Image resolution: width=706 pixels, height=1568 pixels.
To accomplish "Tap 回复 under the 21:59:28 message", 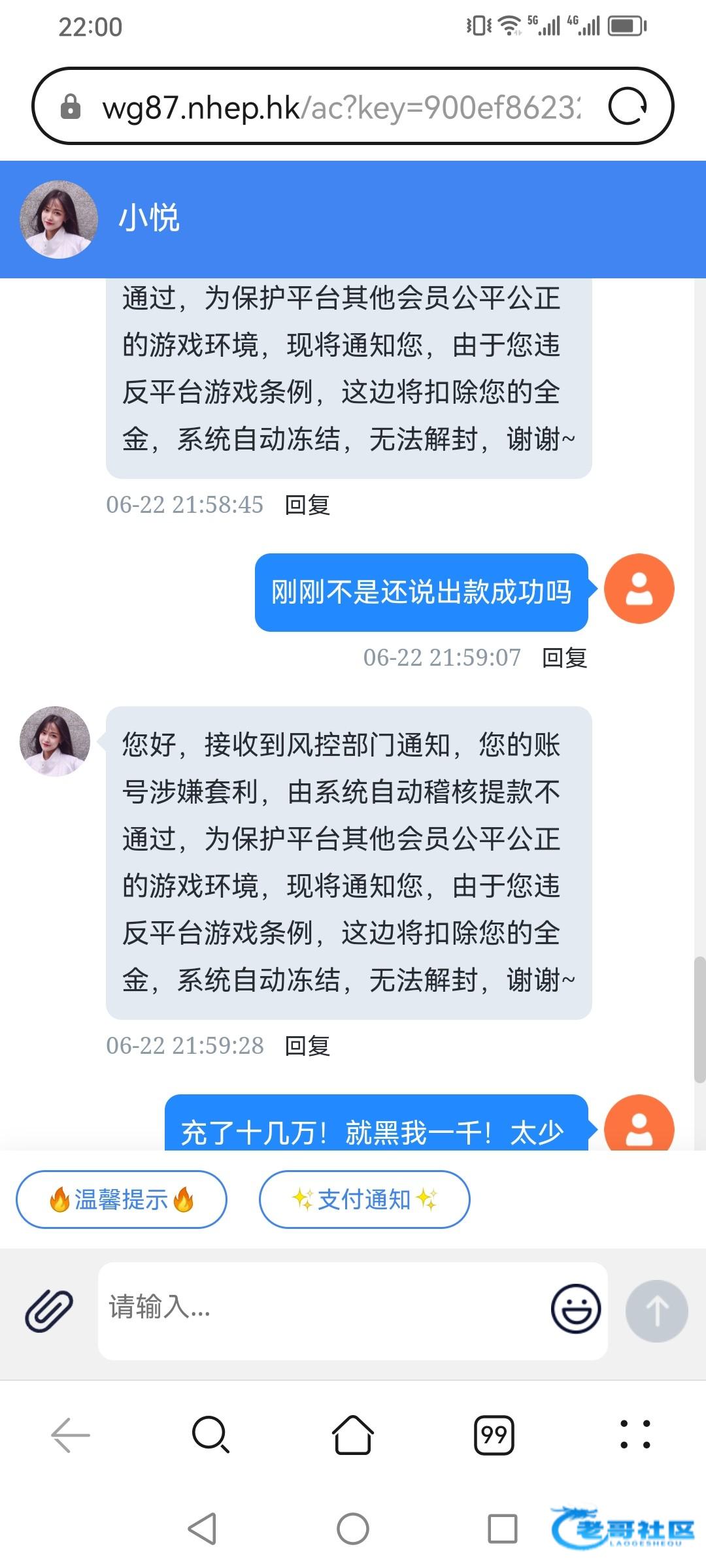I will point(307,1046).
